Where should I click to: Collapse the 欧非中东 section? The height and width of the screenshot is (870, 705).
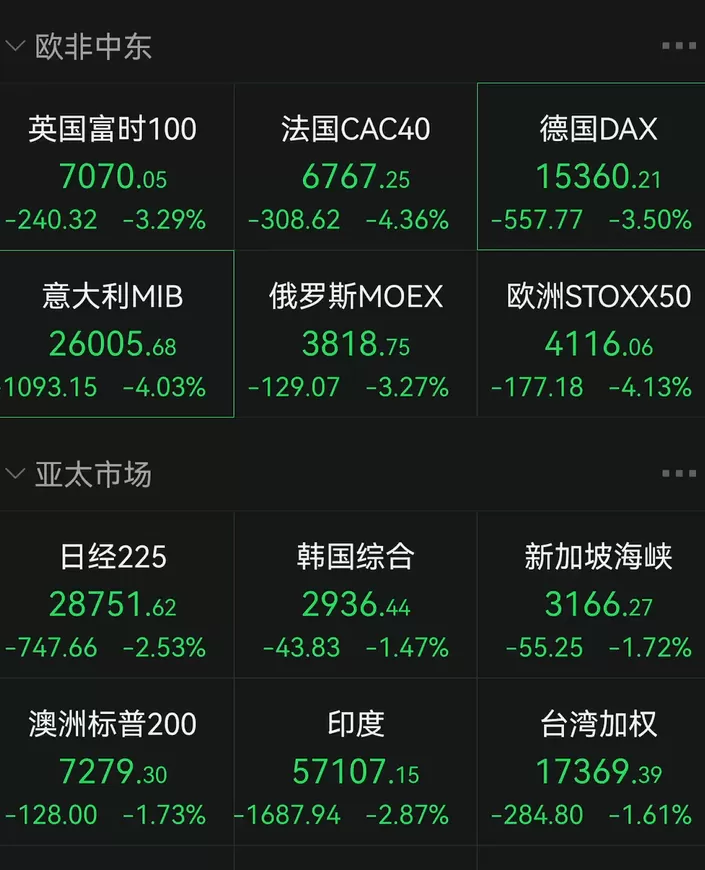tap(15, 46)
